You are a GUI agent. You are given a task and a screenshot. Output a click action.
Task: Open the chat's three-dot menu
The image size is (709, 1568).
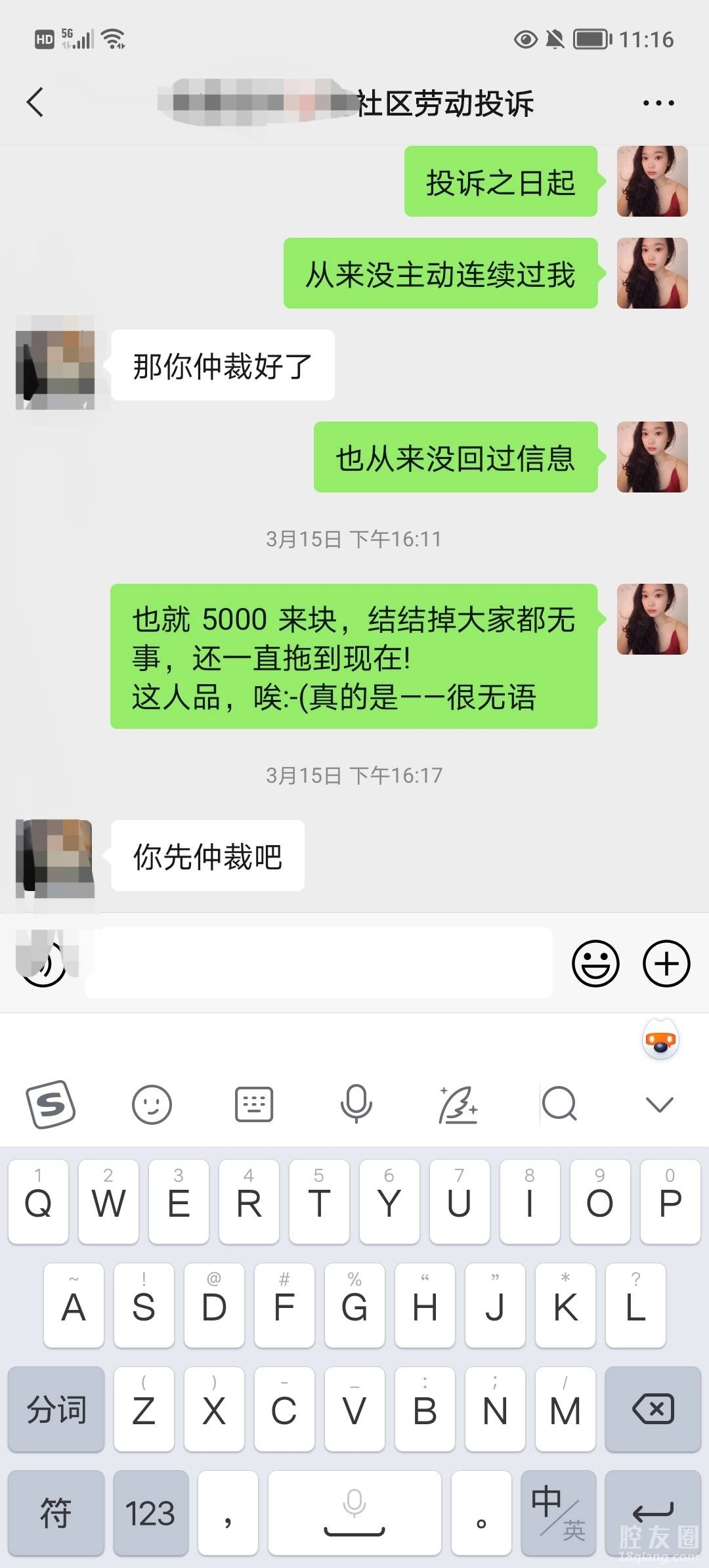(x=658, y=103)
